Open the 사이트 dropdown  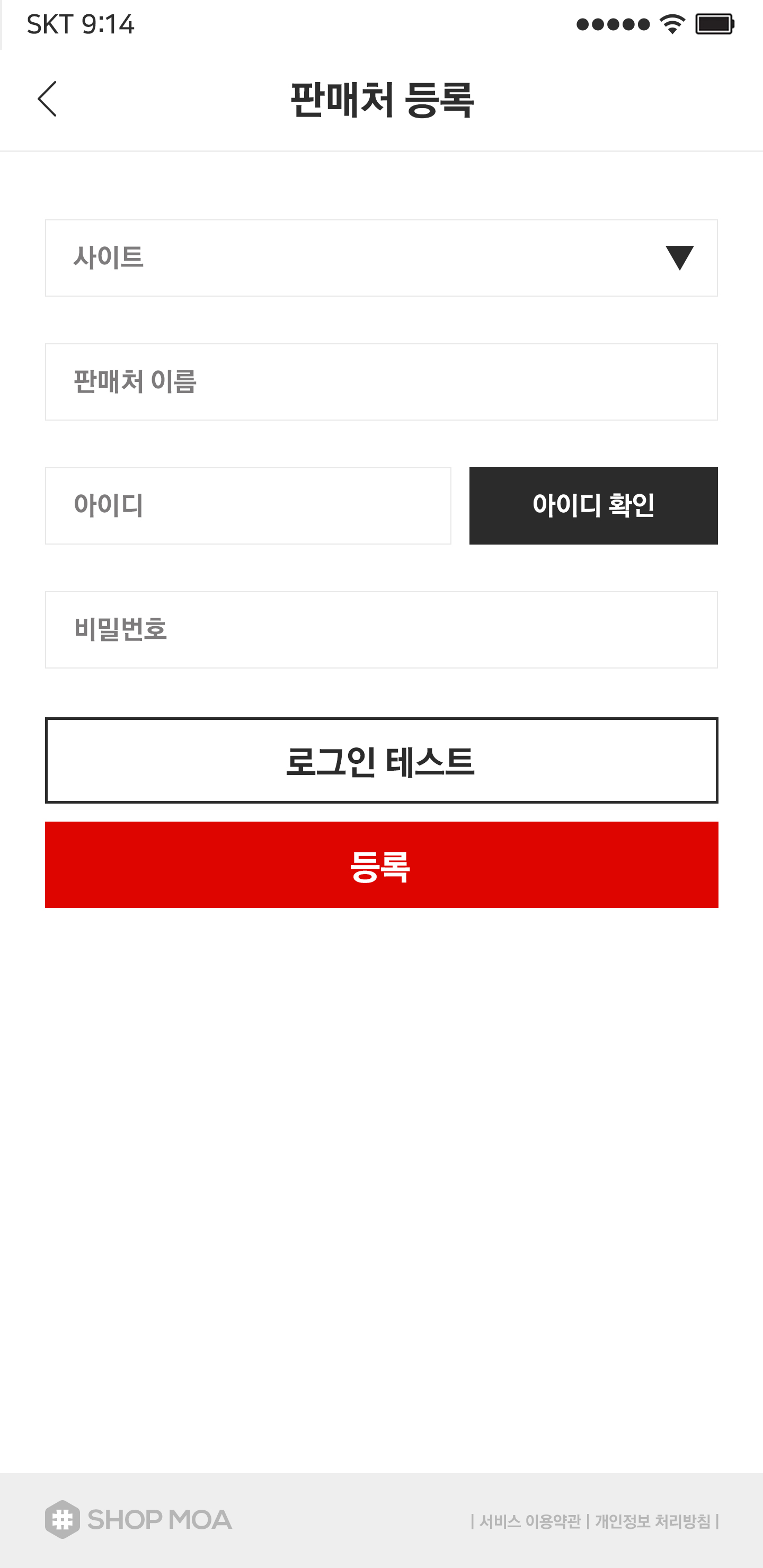(x=381, y=258)
